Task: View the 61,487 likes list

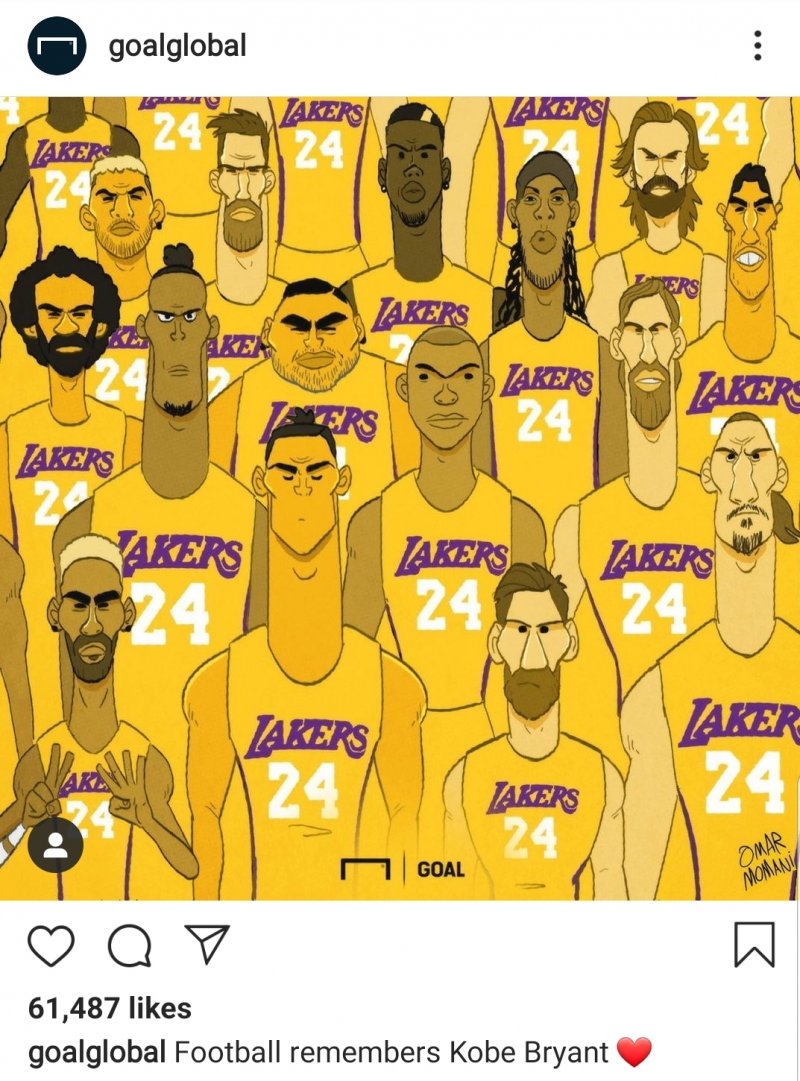Action: click(110, 1008)
